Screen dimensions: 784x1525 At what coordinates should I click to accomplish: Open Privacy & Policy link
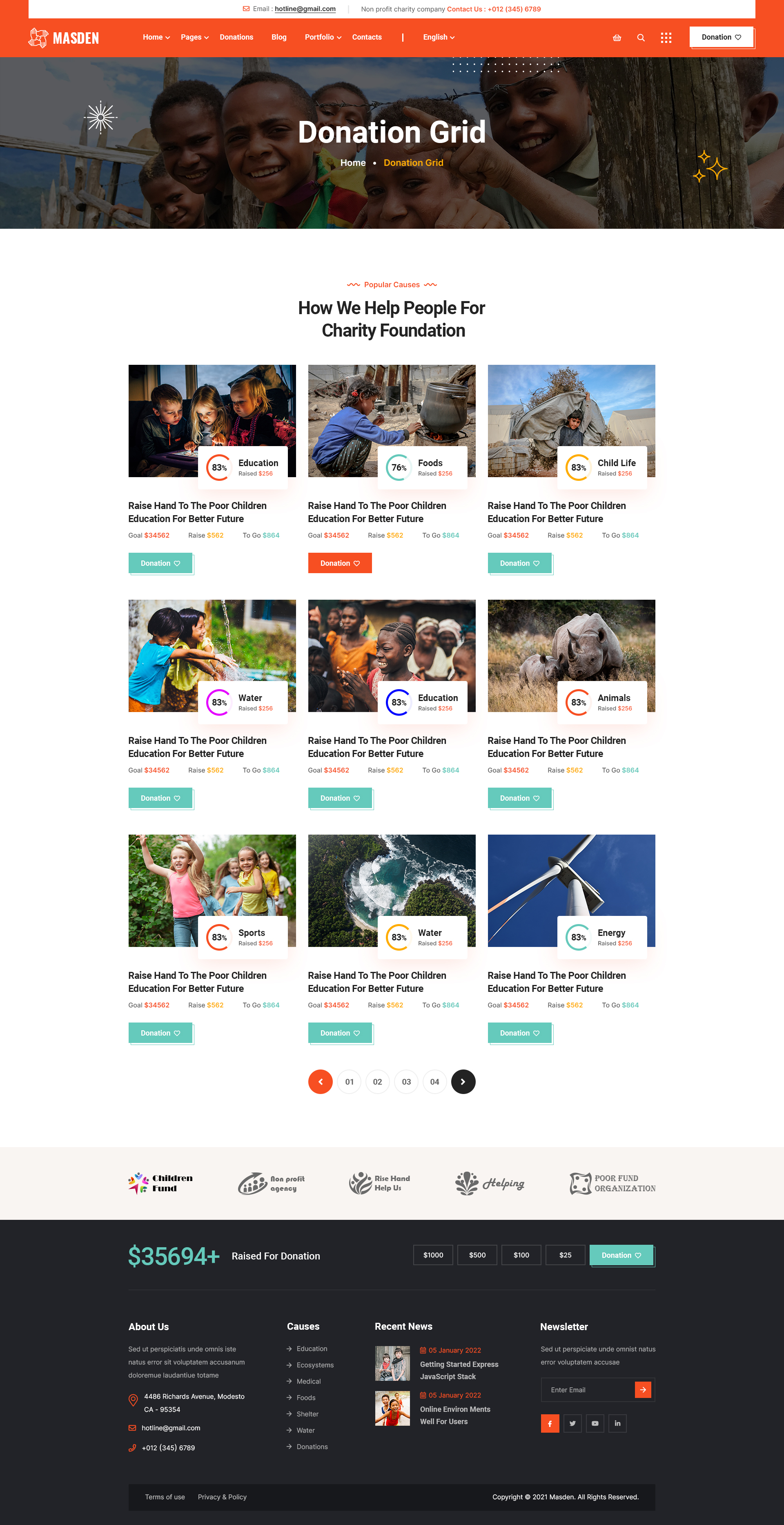tap(222, 1496)
